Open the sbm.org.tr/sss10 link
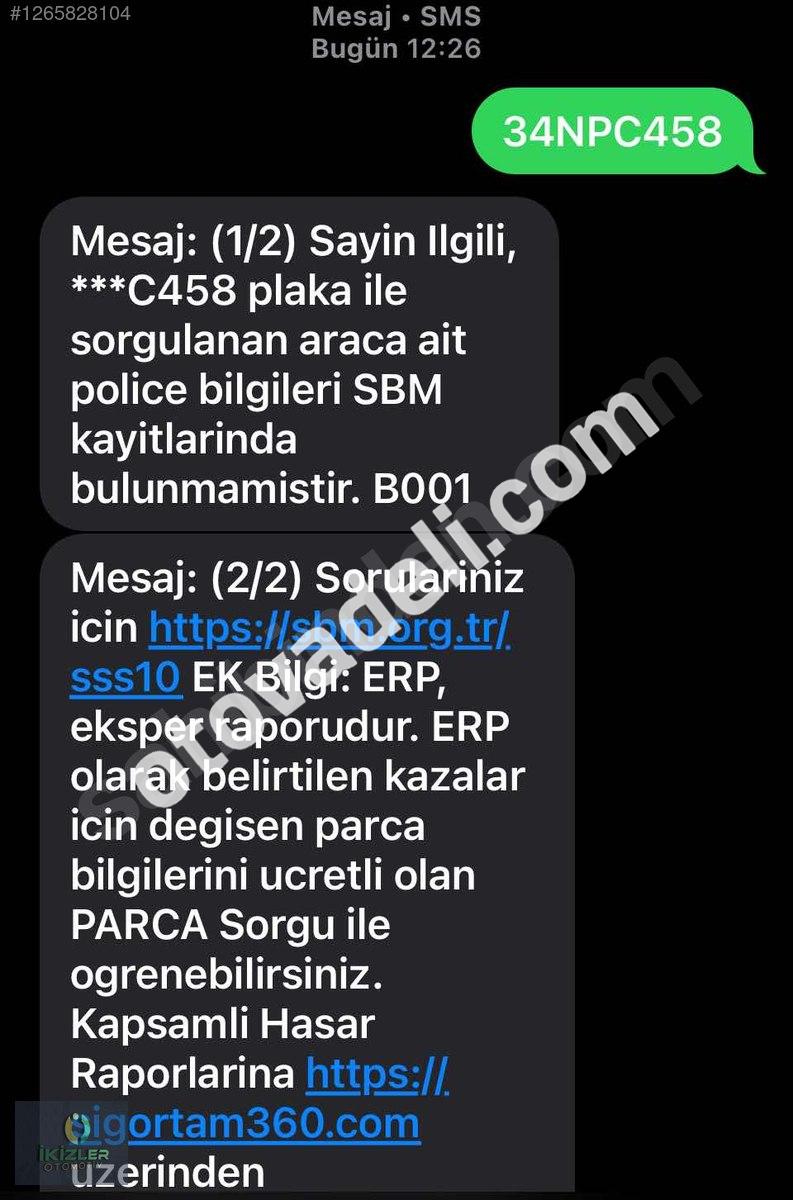 pos(330,629)
